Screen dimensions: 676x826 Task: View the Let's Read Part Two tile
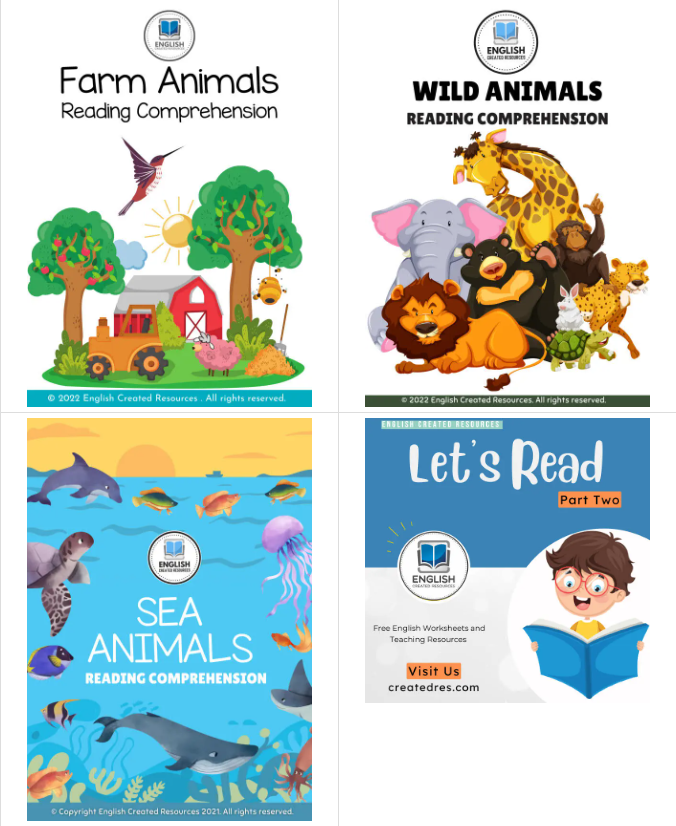[507, 560]
